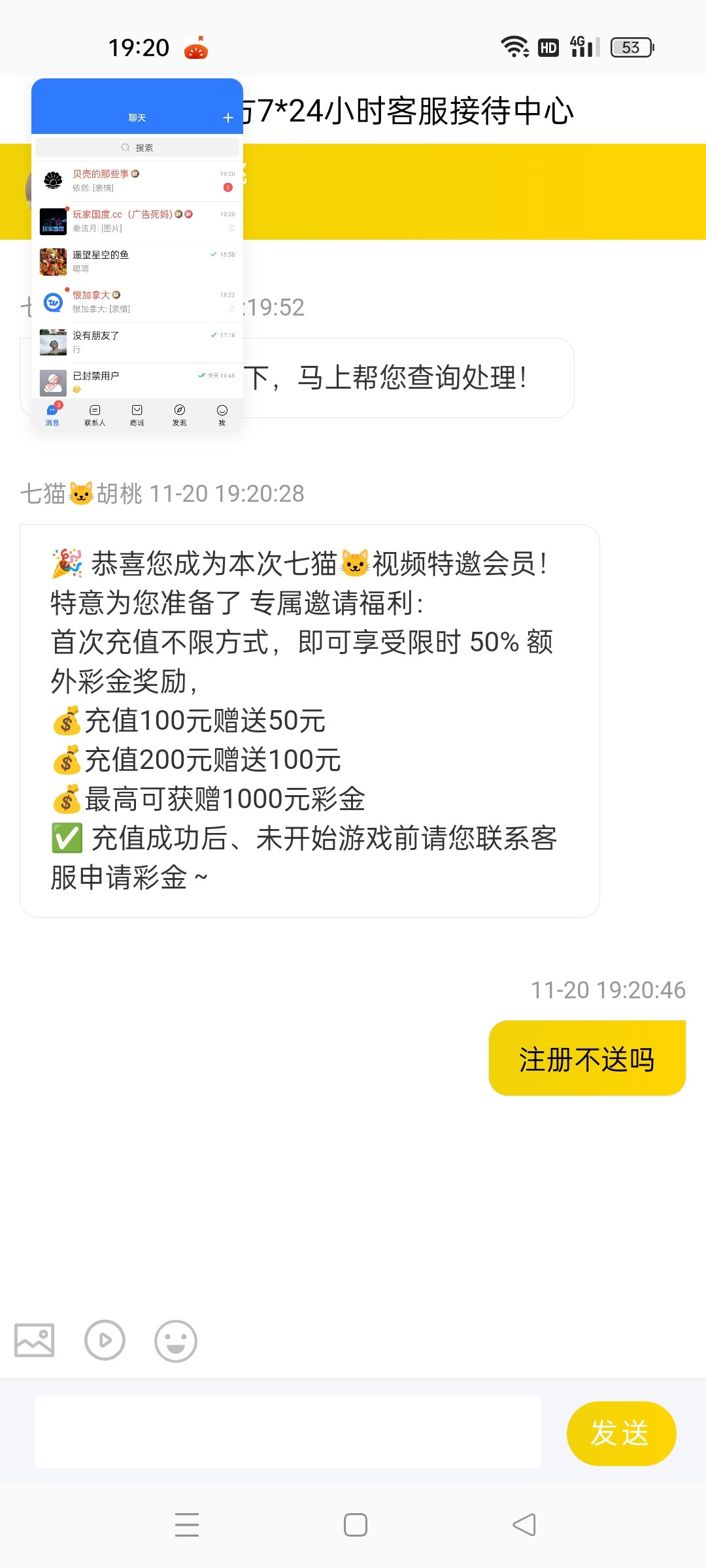The height and width of the screenshot is (1568, 706).
Task: Go back with the system back button
Action: coord(524,1525)
